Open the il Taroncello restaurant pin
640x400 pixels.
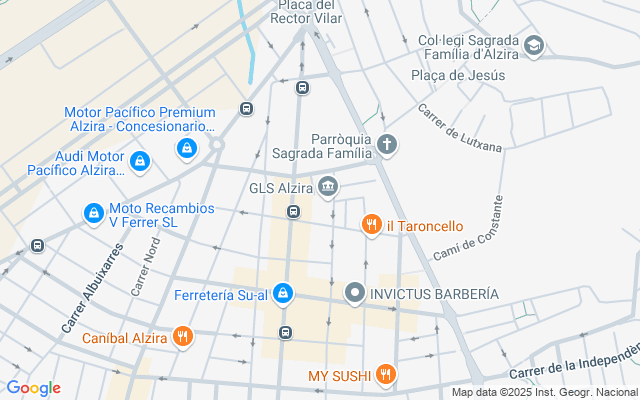pos(372,225)
